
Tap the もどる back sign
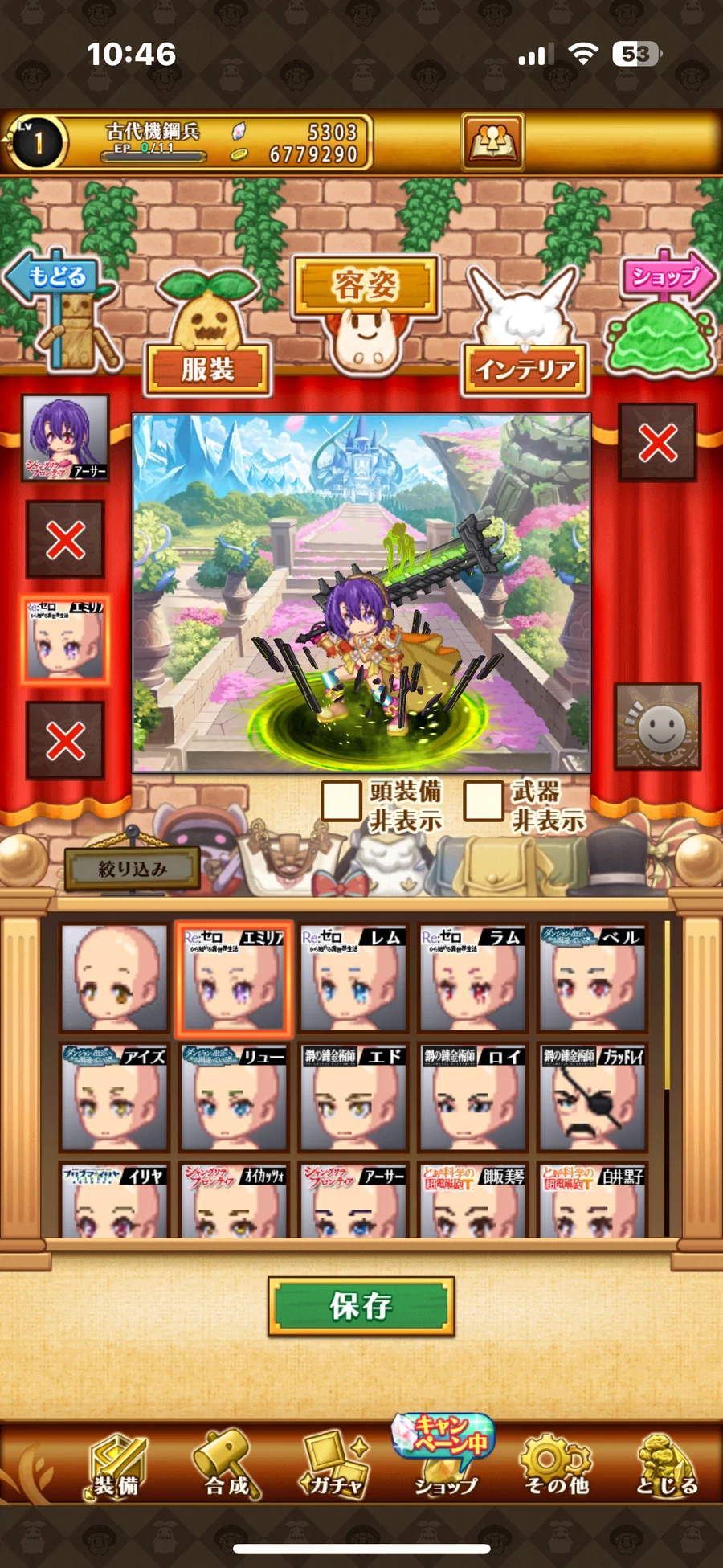tap(58, 278)
